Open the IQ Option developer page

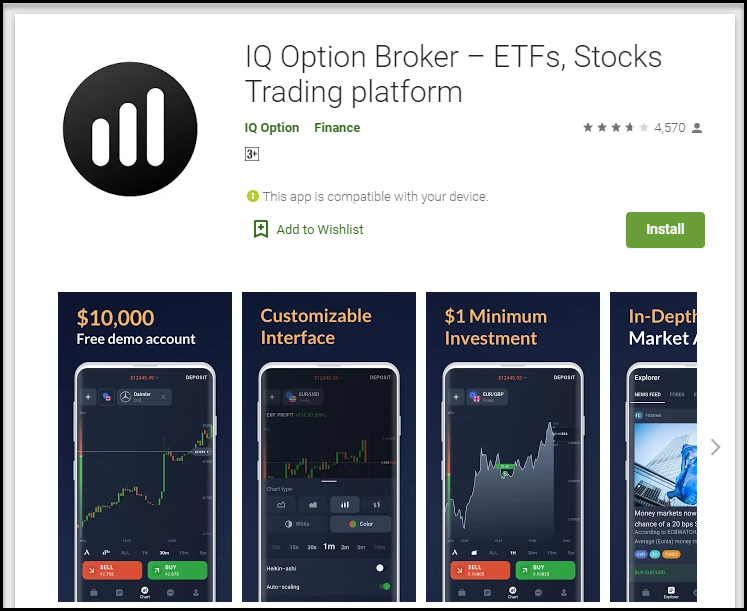(x=272, y=128)
